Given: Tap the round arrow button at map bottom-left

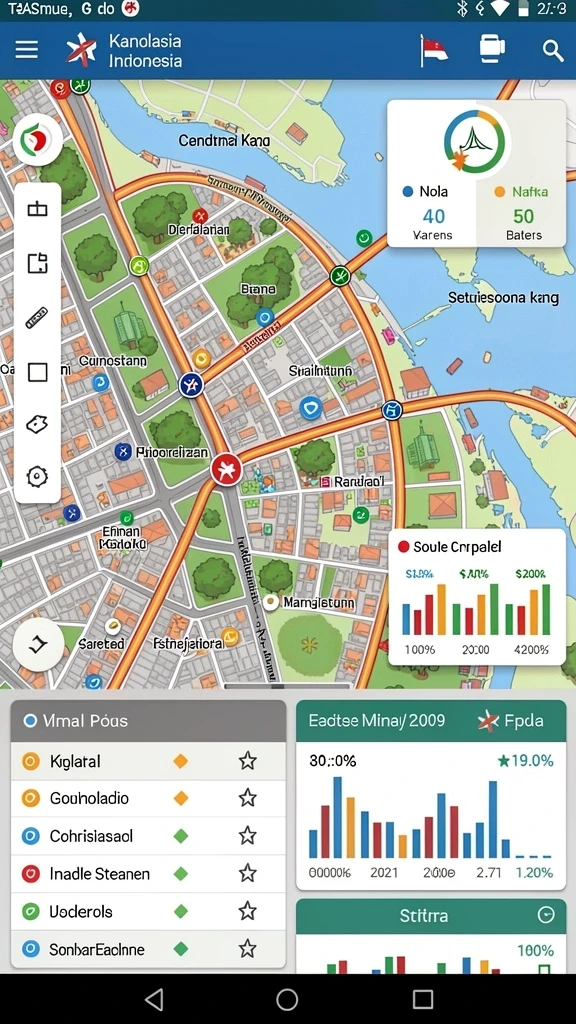Looking at the screenshot, I should 39,645.
